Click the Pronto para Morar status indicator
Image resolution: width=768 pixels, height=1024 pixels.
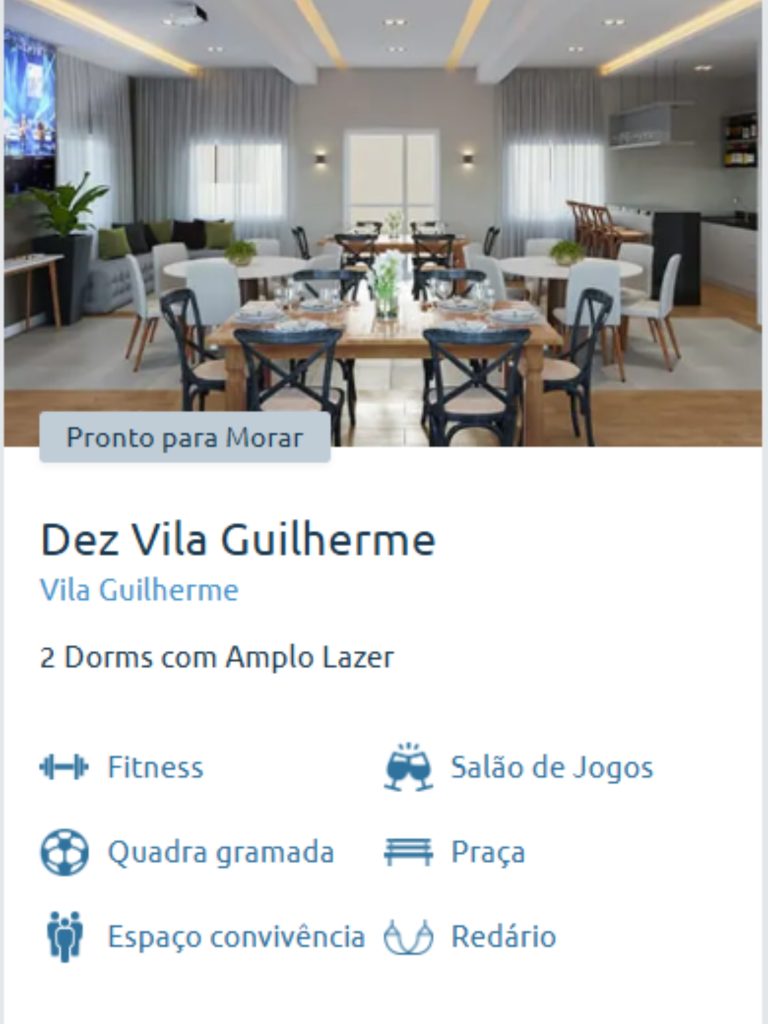(185, 436)
